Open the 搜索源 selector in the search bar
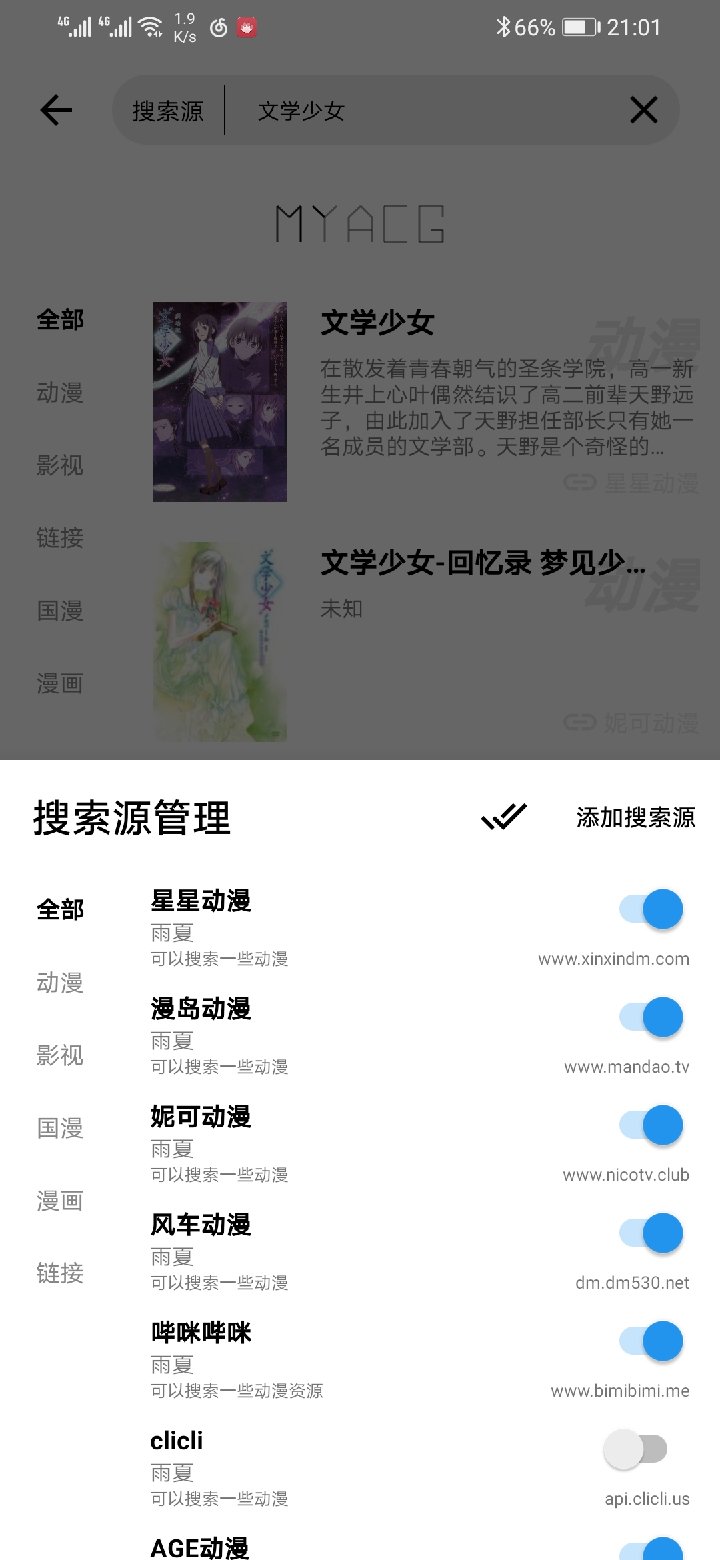 tap(167, 110)
